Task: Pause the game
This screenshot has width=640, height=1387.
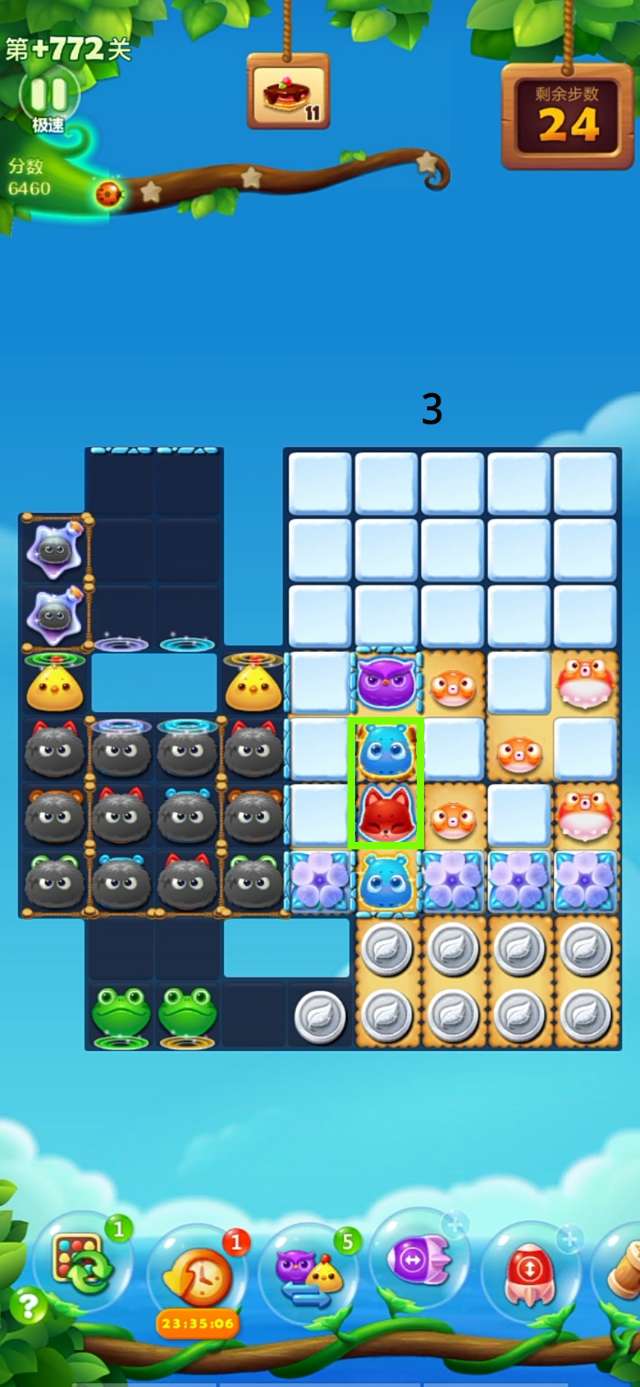Action: [47, 95]
